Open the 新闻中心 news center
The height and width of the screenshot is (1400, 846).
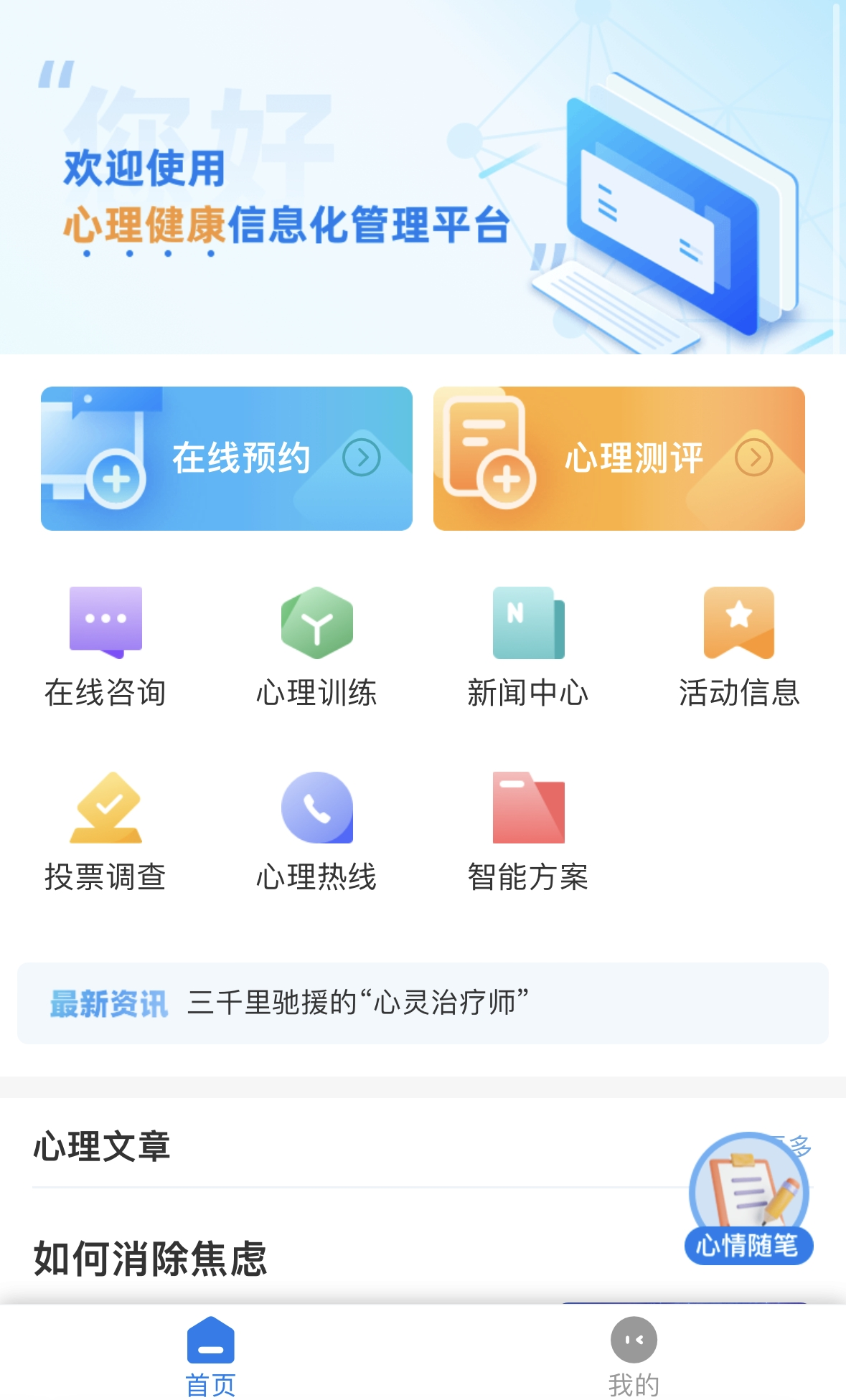(x=528, y=647)
